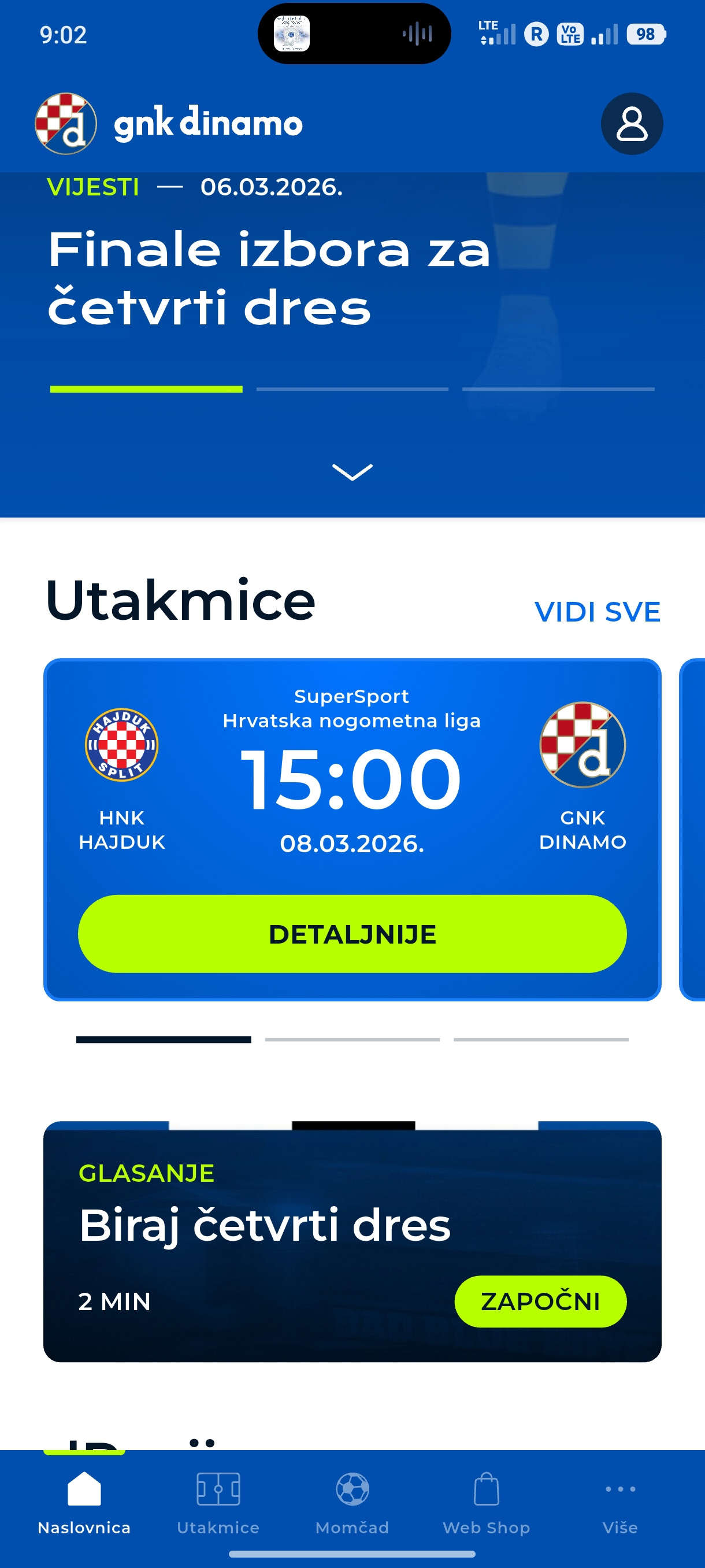
Task: Switch to the Naslovnica tab
Action: [84, 1501]
